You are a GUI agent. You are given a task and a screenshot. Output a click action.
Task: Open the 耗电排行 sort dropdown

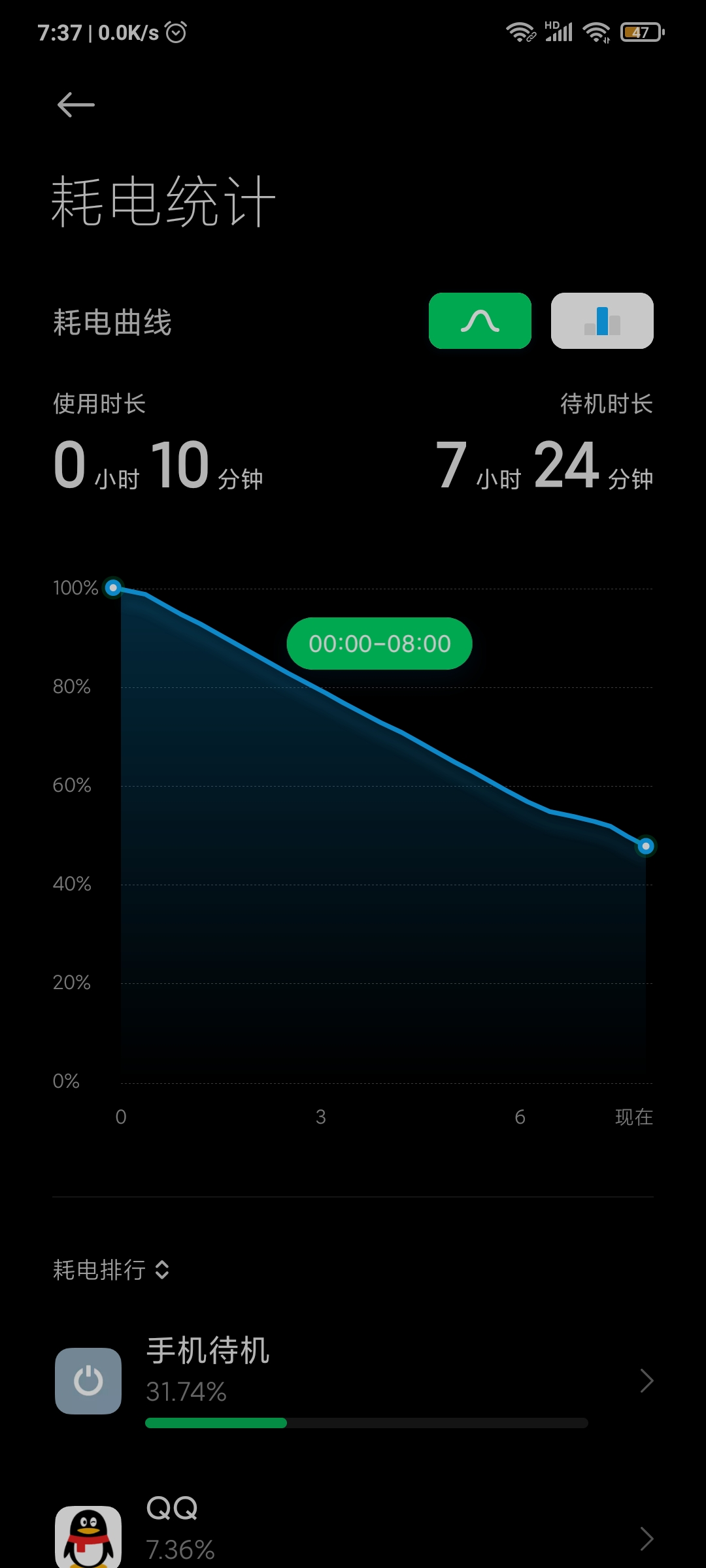[111, 1270]
